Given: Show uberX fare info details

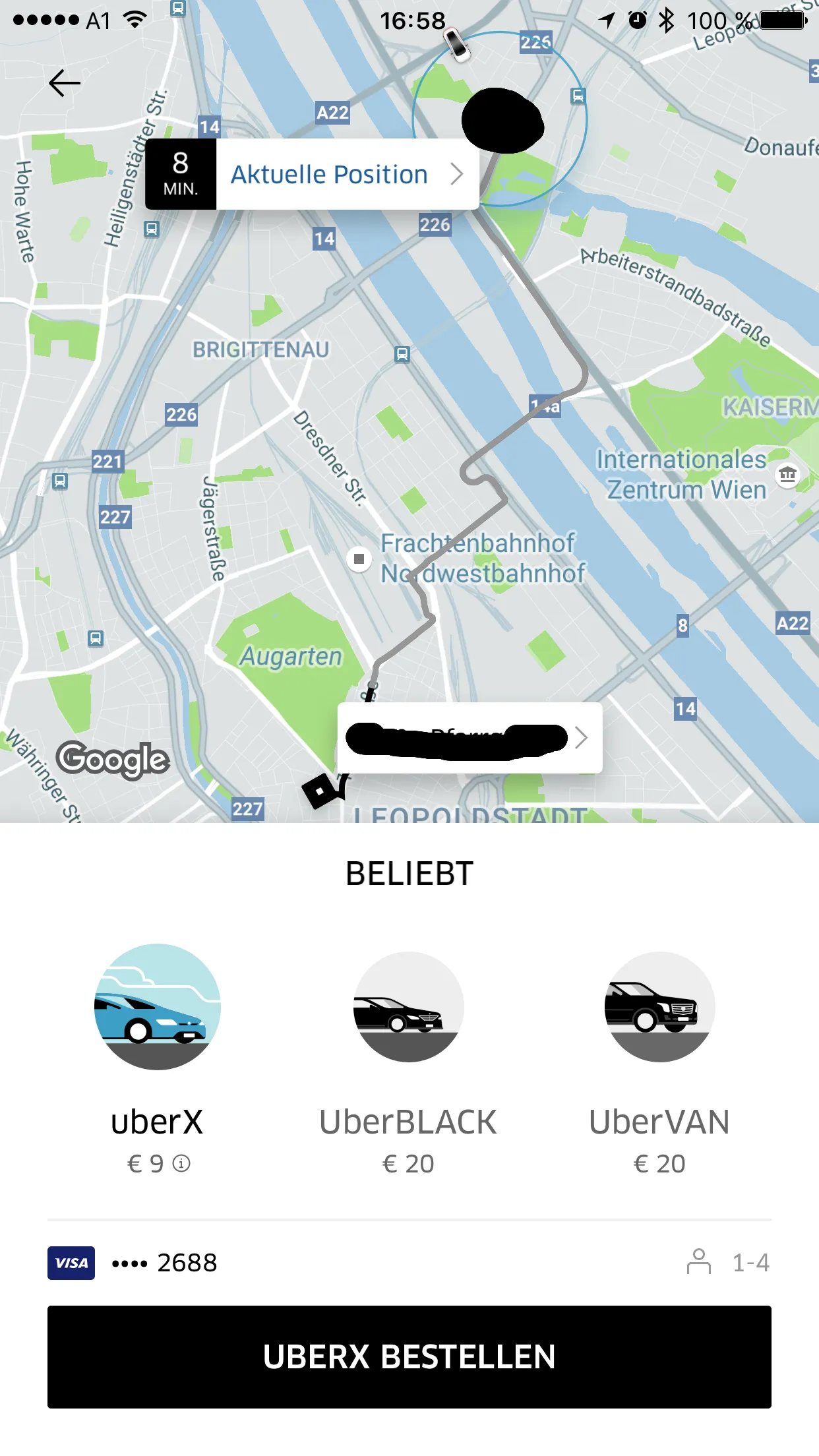Looking at the screenshot, I should [x=181, y=1163].
